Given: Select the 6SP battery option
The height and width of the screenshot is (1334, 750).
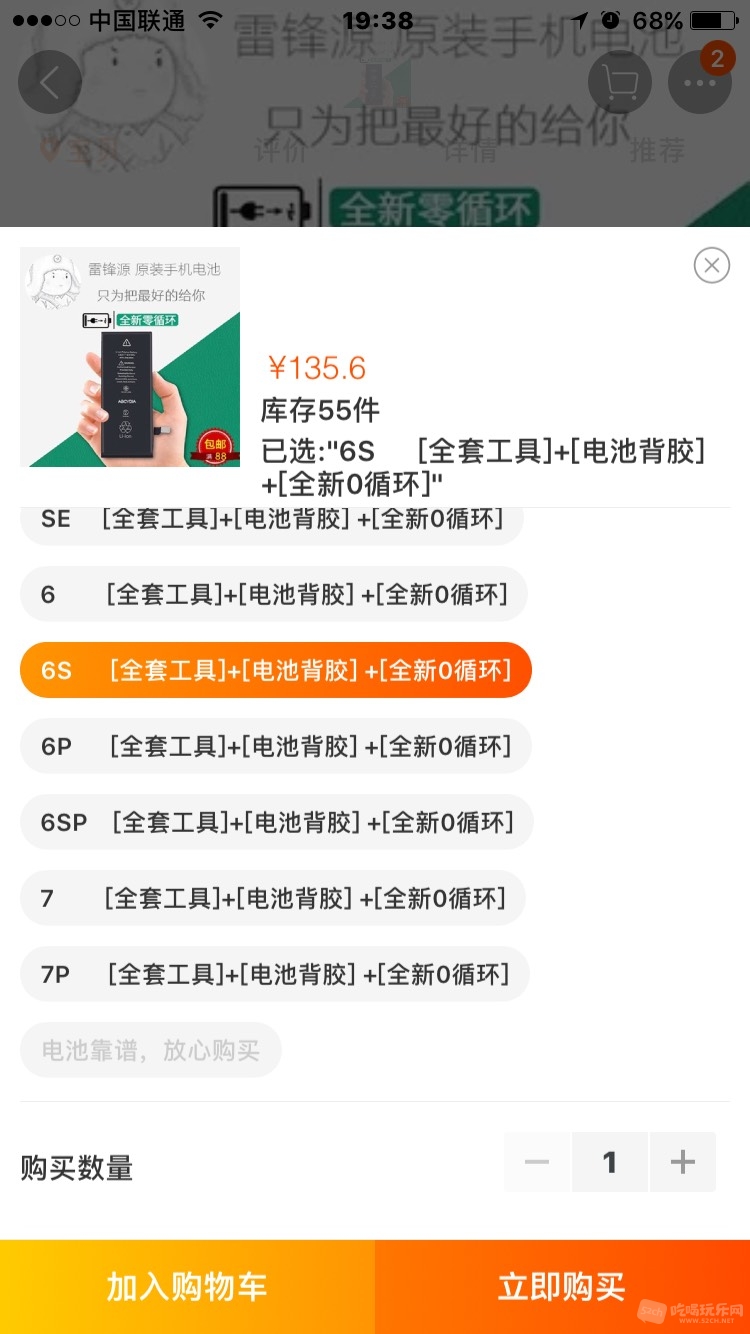Looking at the screenshot, I should [x=276, y=822].
